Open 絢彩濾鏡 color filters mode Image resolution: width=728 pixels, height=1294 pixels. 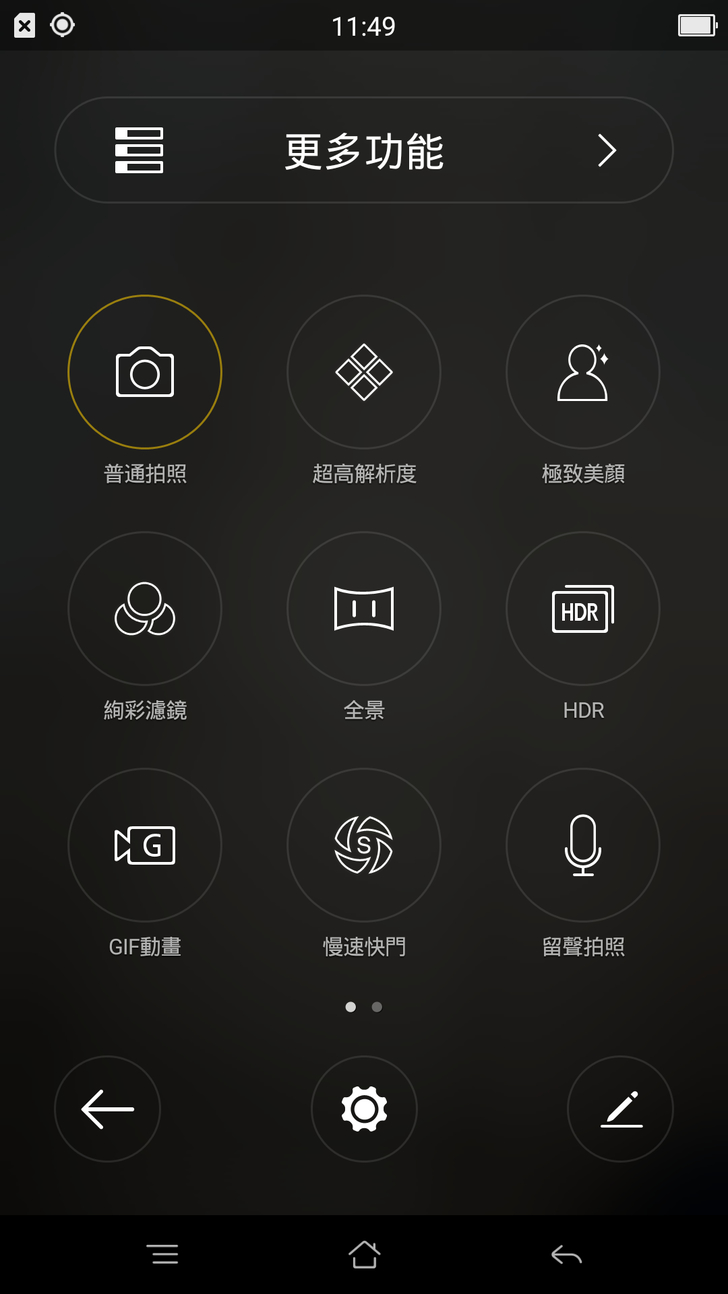145,608
